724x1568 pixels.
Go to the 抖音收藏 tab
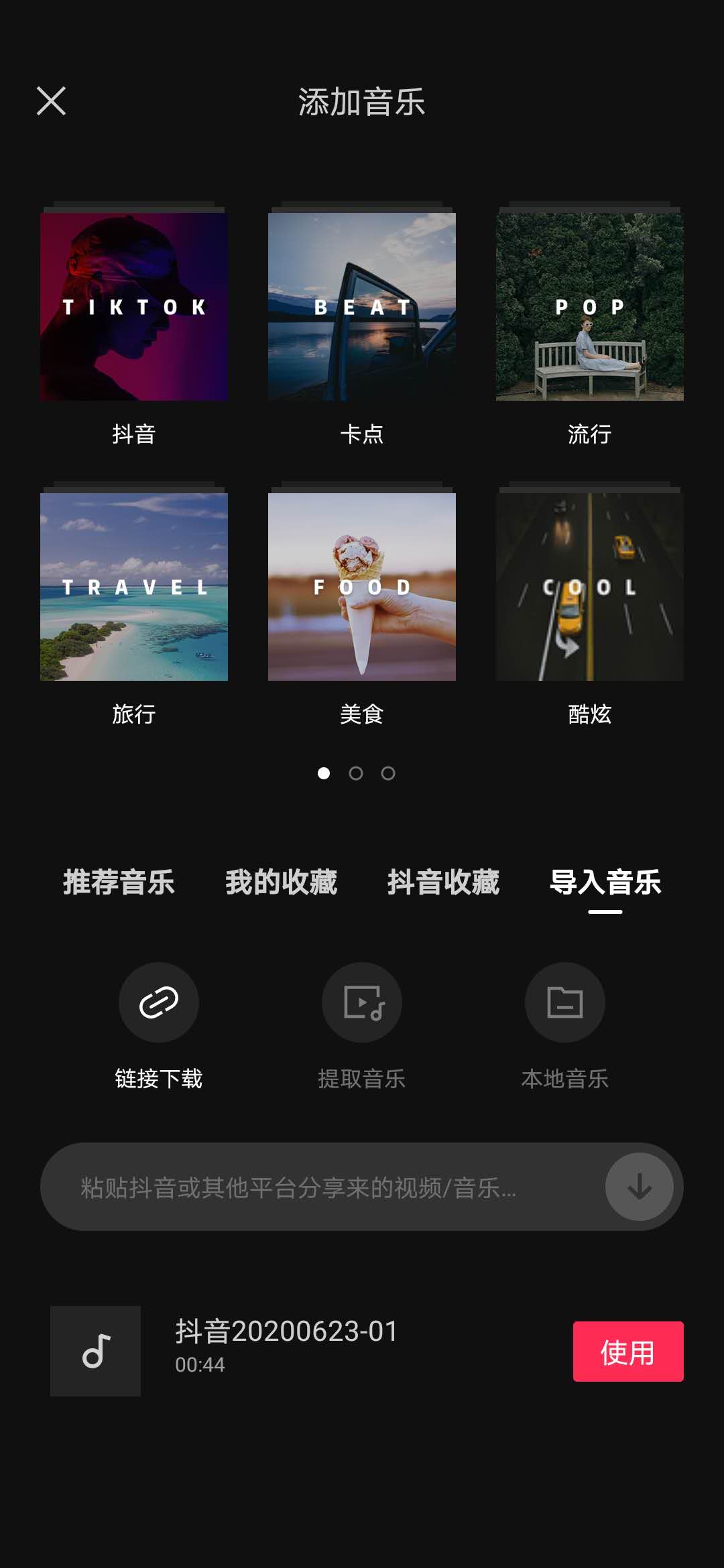[x=443, y=882]
